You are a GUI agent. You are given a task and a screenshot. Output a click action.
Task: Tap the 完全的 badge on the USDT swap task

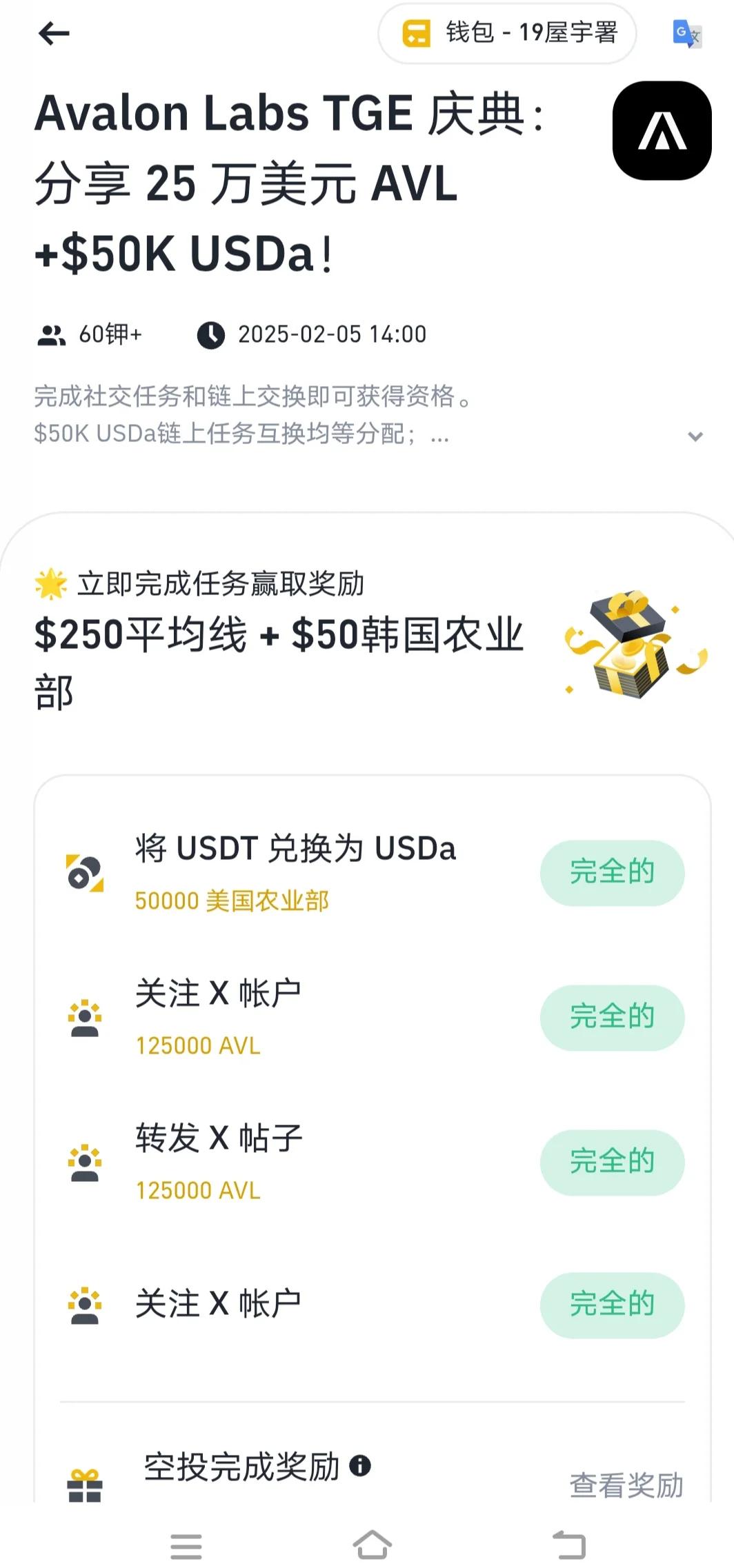[x=611, y=872]
